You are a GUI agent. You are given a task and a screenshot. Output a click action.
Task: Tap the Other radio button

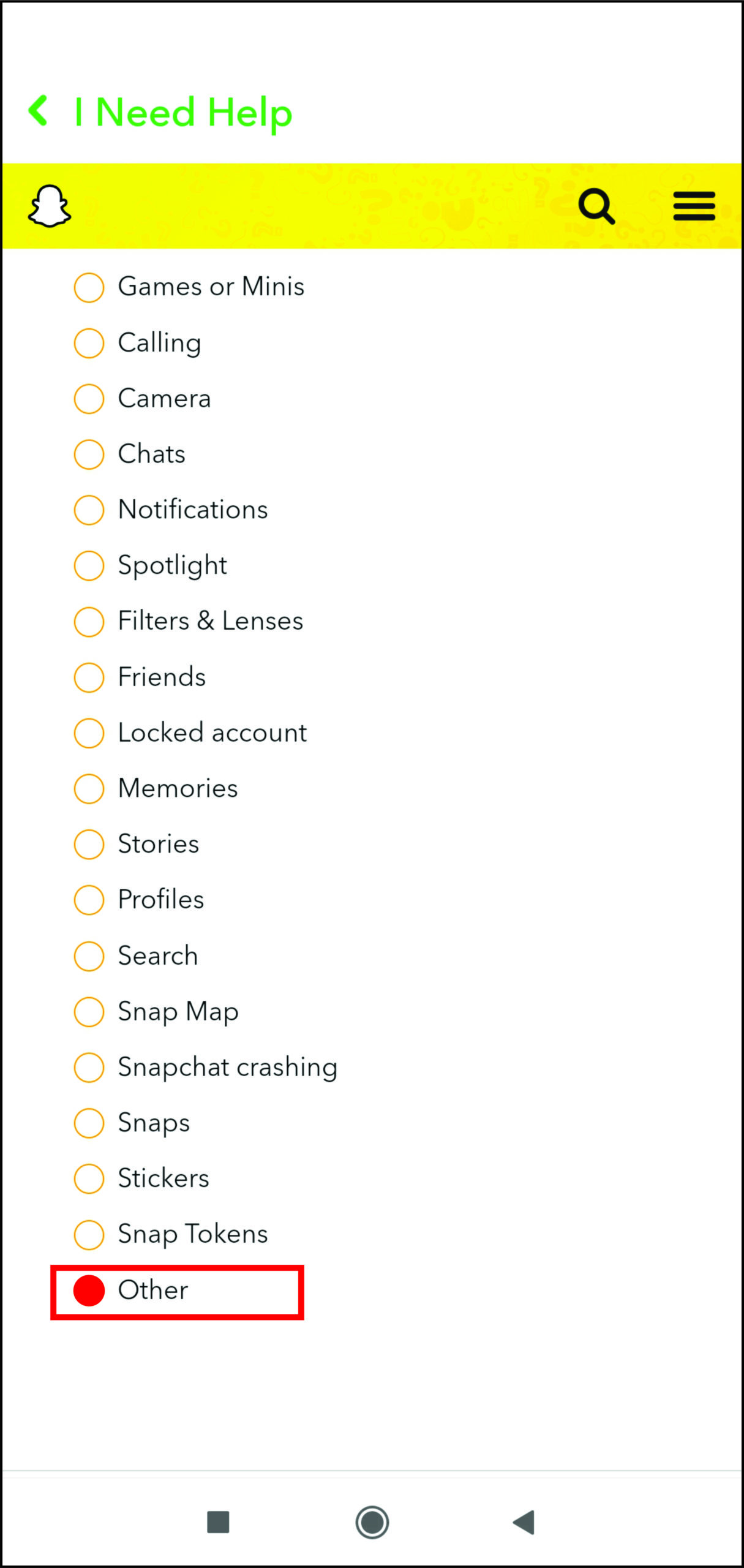pyautogui.click(x=89, y=1291)
